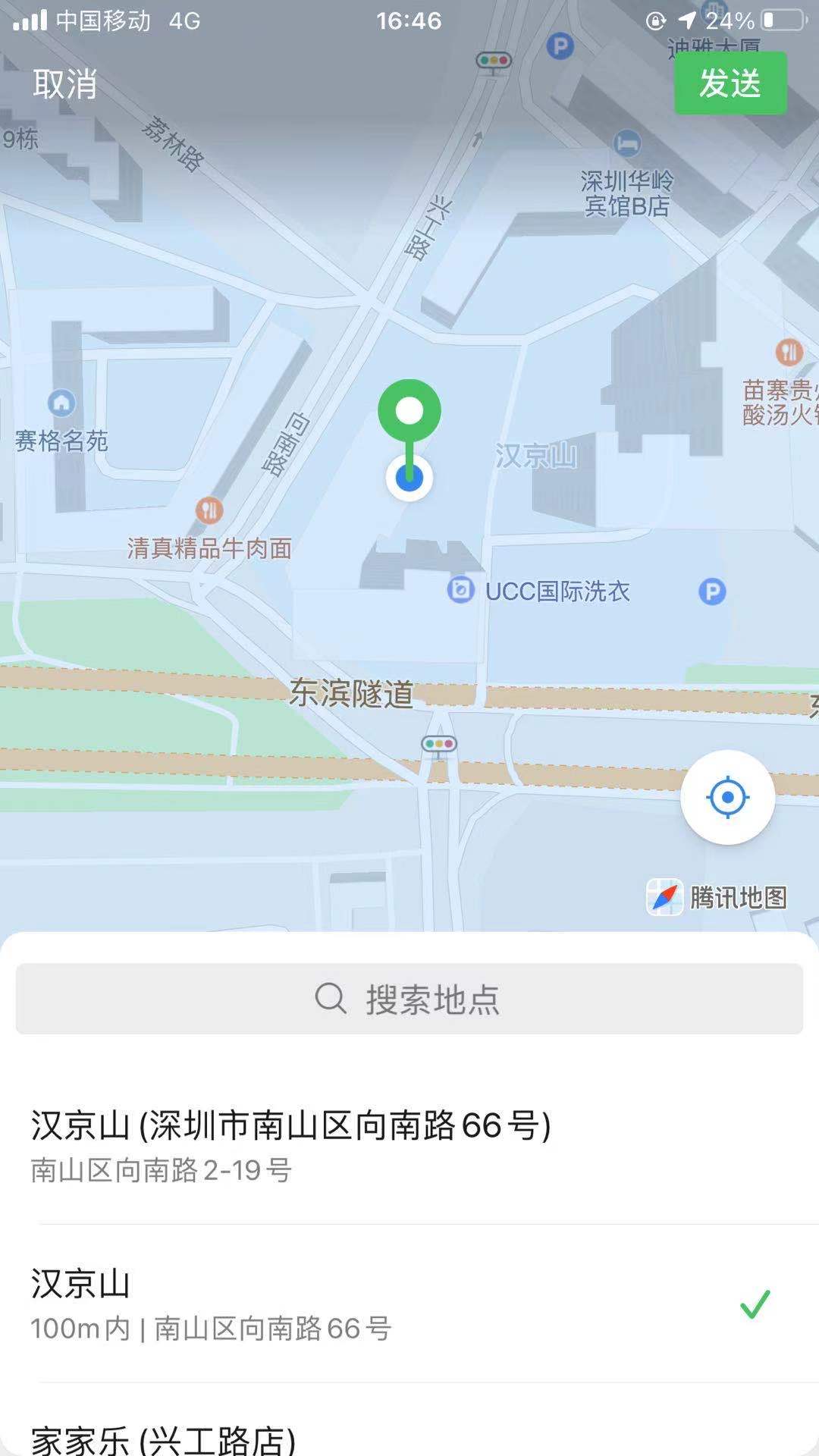This screenshot has height=1456, width=819.
Task: Open the 搜索地点 search field
Action: point(409,999)
